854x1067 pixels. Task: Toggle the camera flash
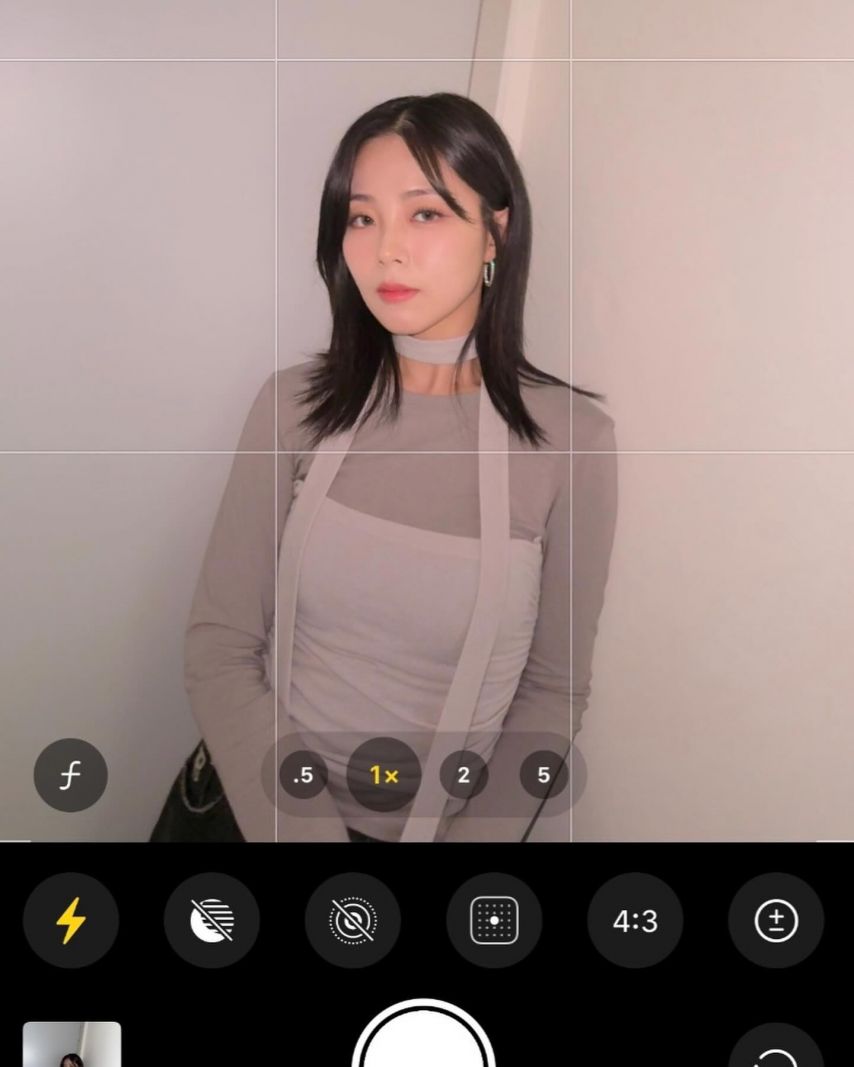tap(70, 920)
